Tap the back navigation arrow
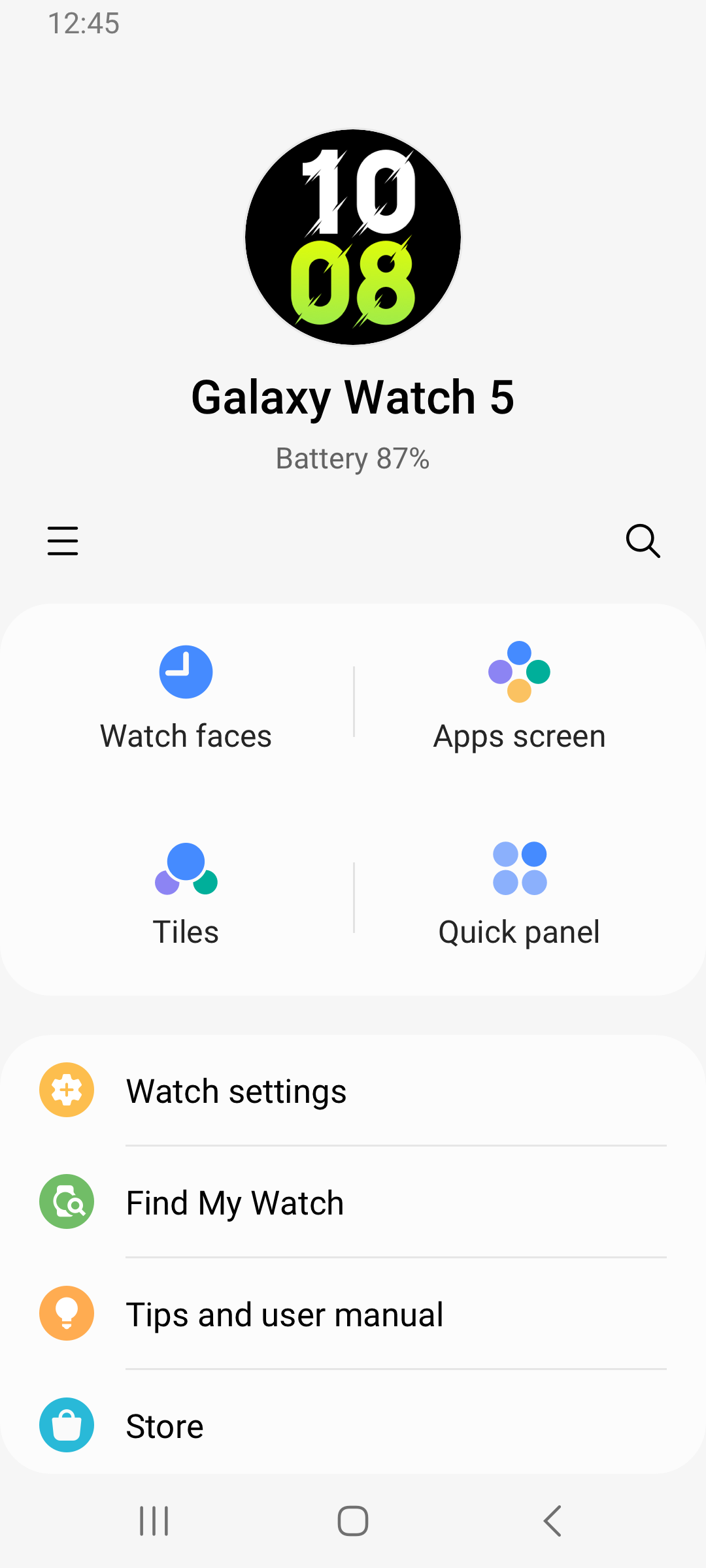The image size is (706, 1568). coord(552,1520)
